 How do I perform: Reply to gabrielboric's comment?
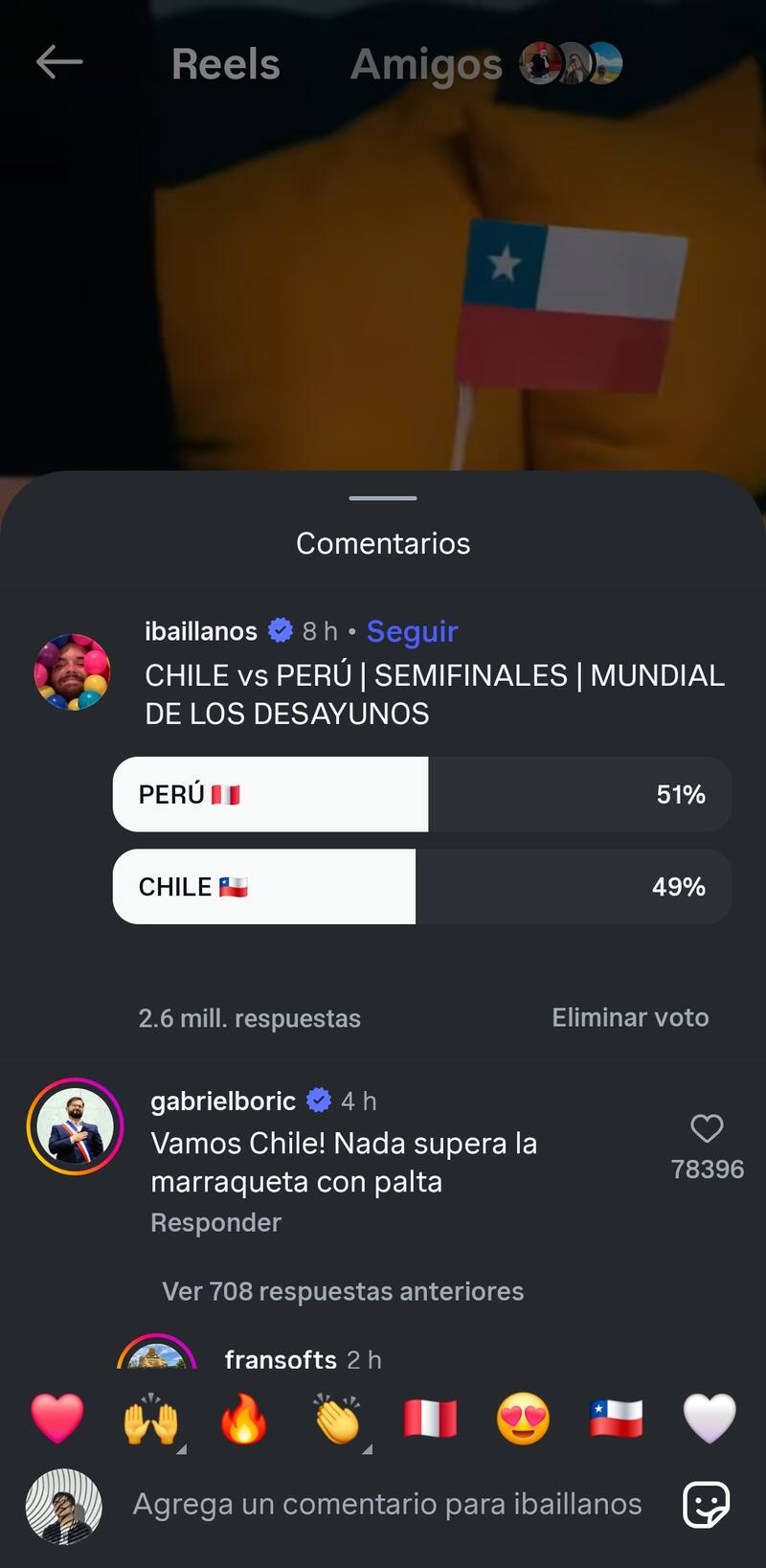coord(215,1222)
